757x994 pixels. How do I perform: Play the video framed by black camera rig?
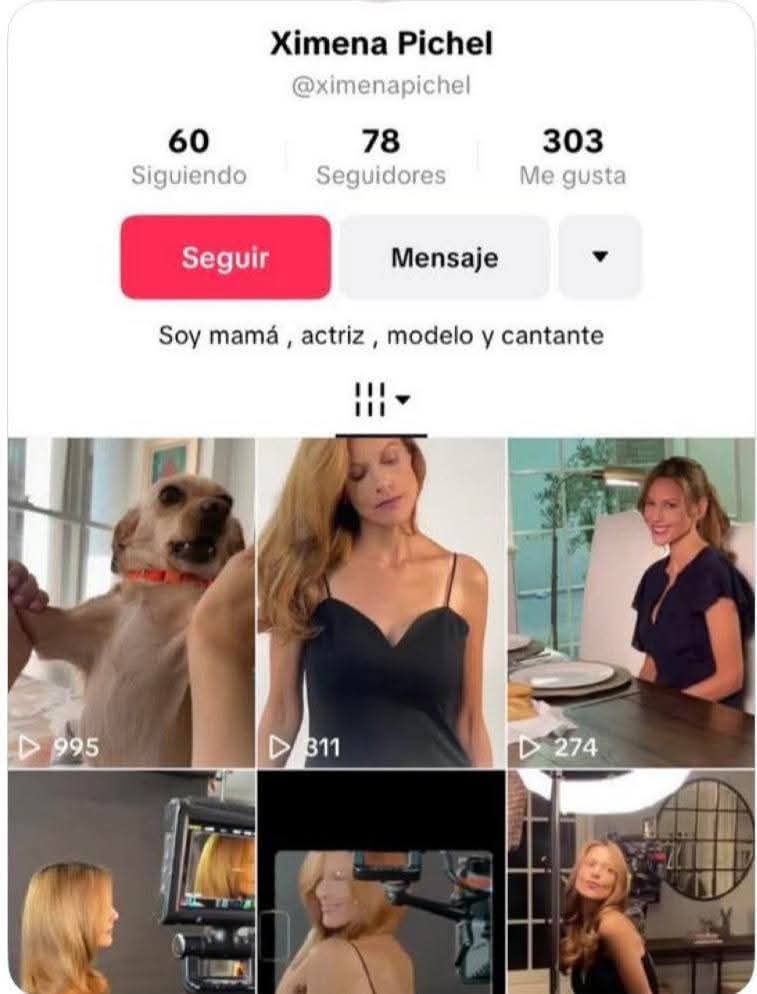pos(381,882)
